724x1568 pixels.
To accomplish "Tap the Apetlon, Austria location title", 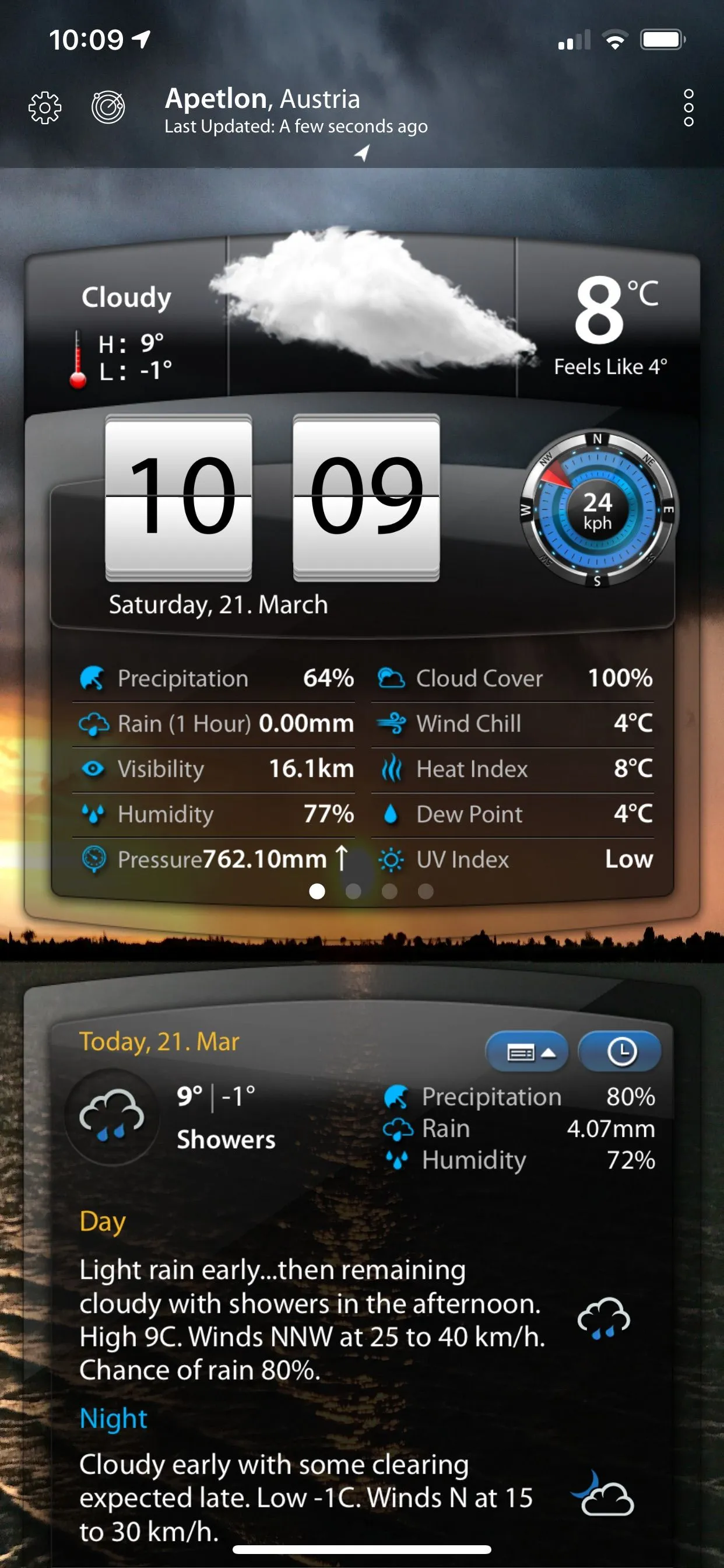I will (x=263, y=99).
